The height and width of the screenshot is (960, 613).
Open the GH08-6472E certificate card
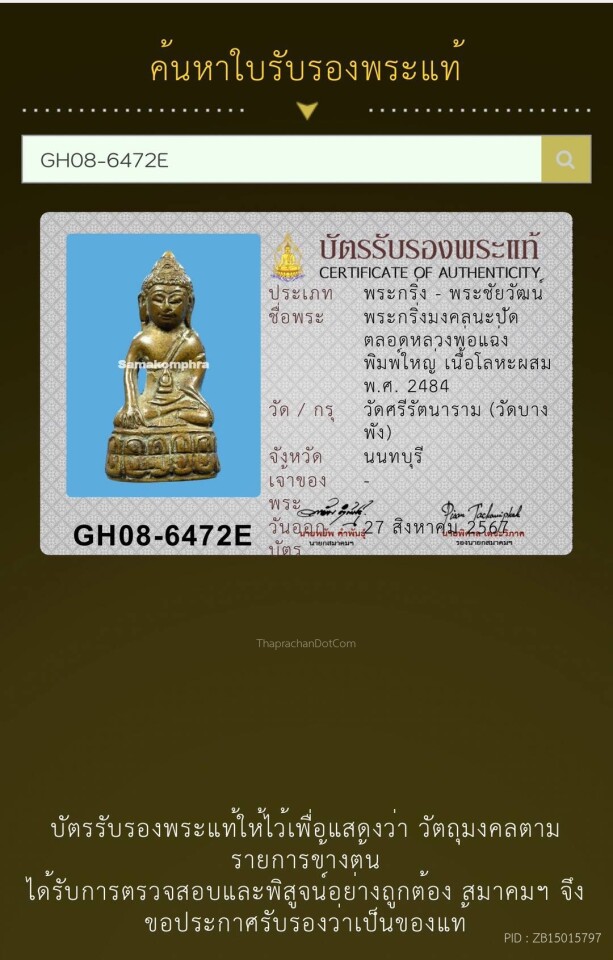(x=306, y=383)
